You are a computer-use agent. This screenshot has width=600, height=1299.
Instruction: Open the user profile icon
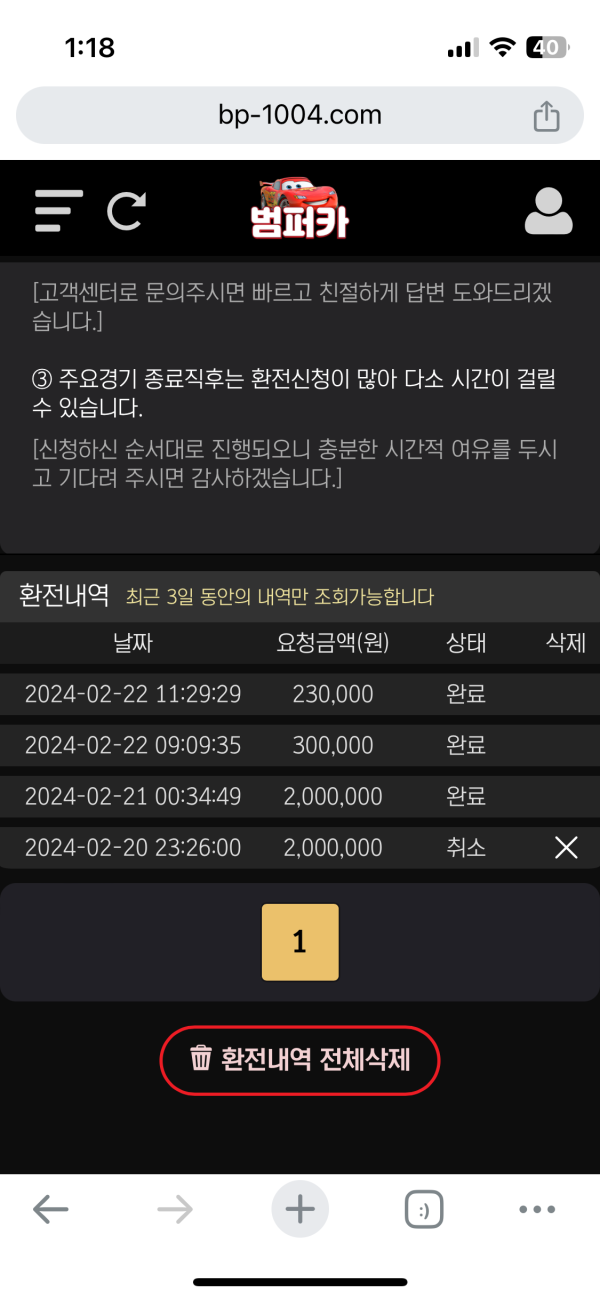(x=548, y=211)
